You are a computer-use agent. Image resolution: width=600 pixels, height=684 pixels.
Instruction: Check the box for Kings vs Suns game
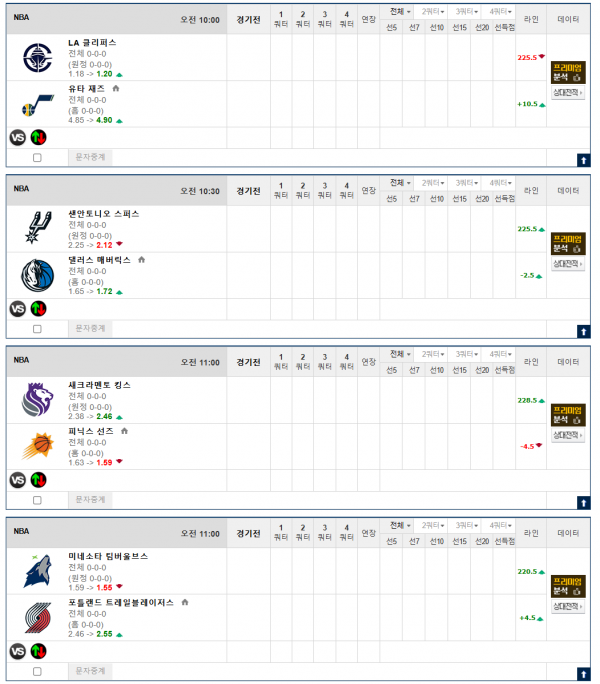[x=37, y=500]
